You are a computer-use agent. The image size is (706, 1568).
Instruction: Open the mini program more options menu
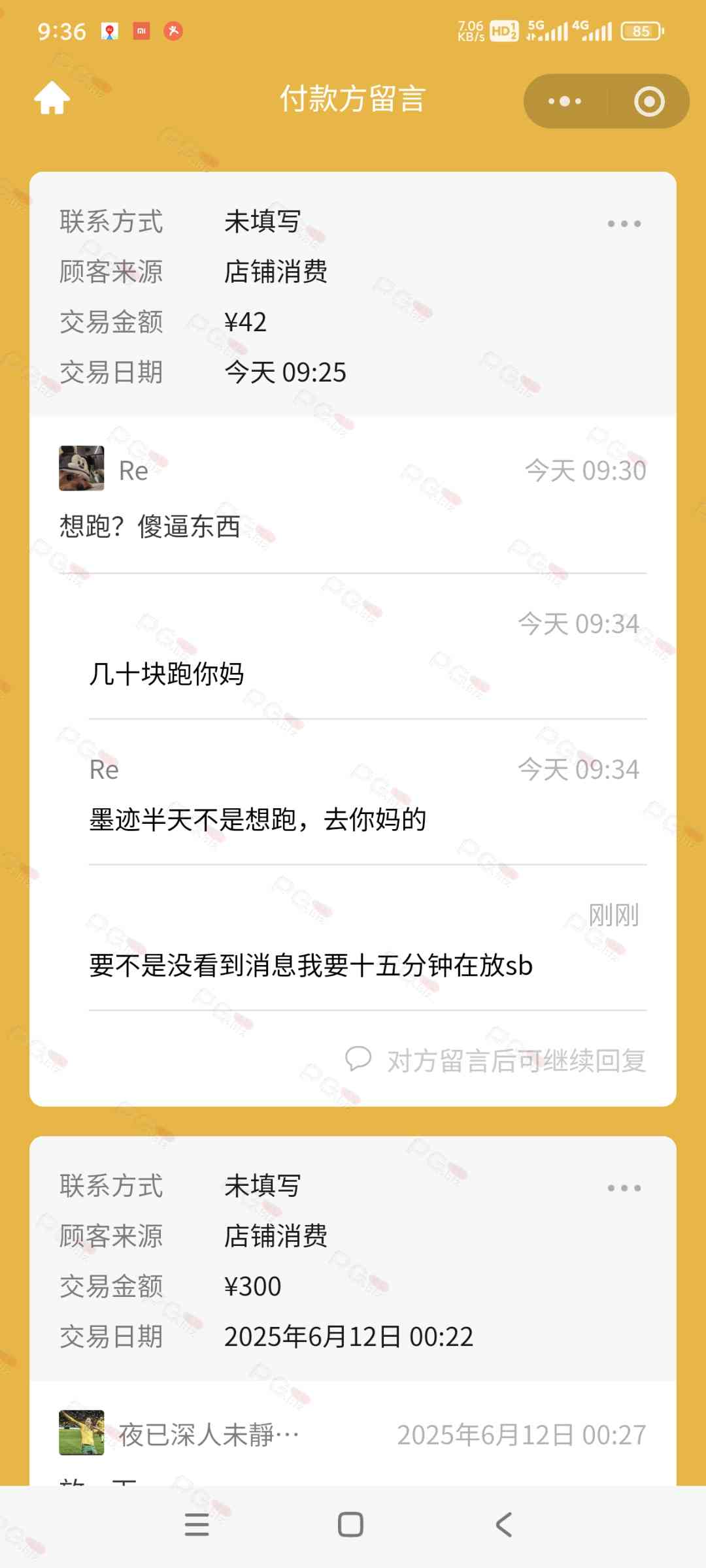pos(565,101)
